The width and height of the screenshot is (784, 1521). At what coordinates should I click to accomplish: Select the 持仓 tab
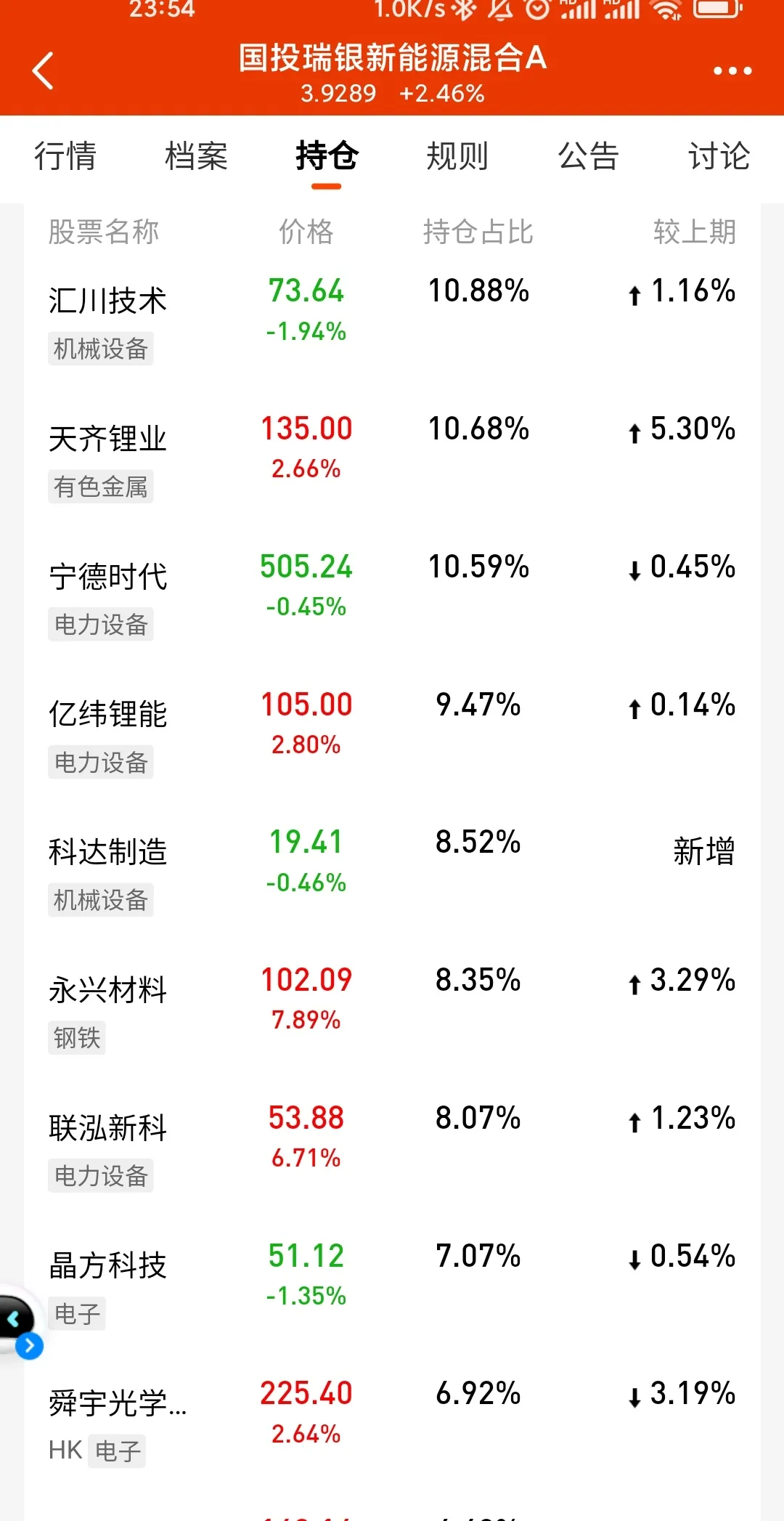tap(327, 156)
